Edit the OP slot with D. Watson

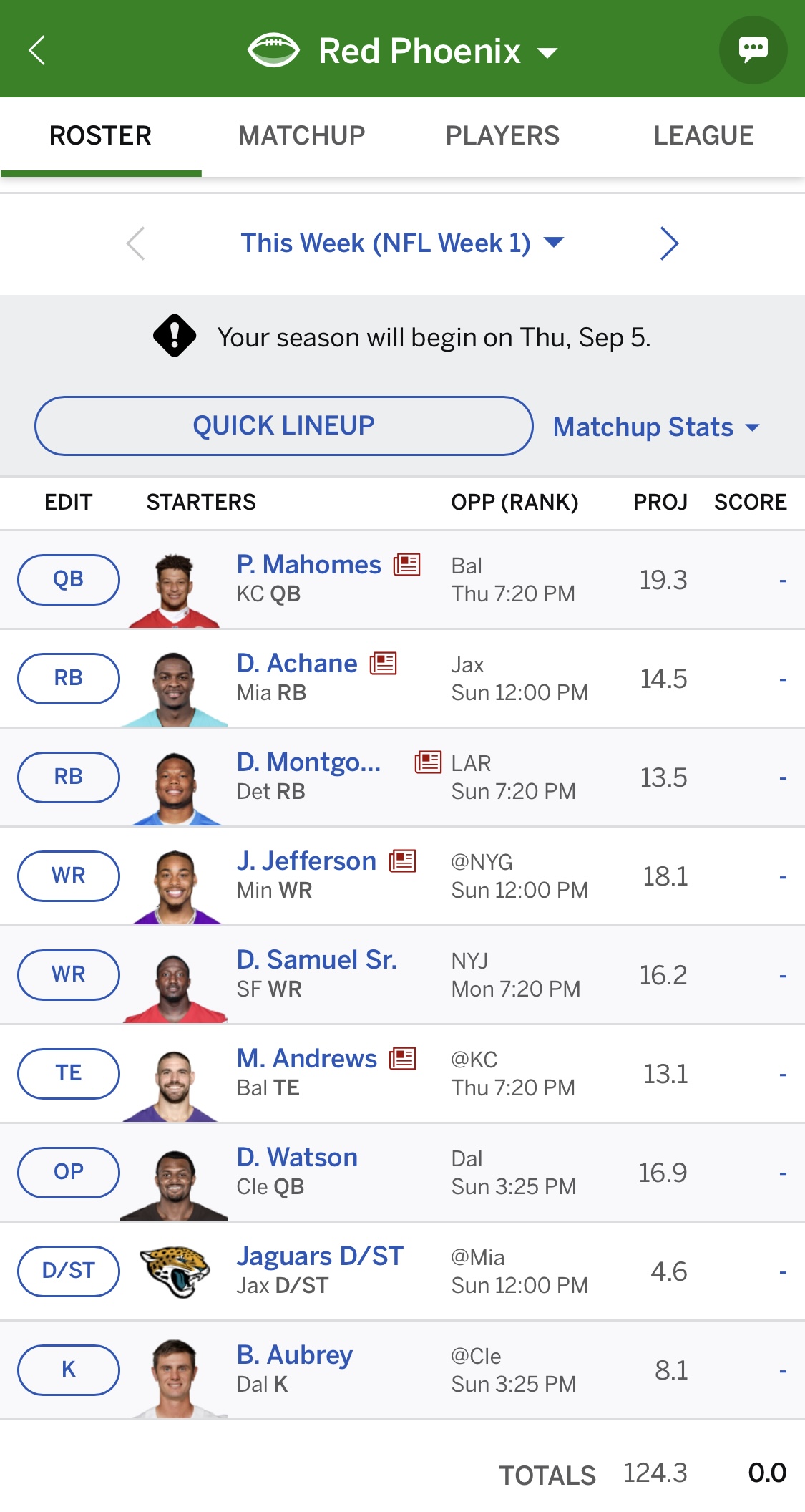[x=69, y=1172]
